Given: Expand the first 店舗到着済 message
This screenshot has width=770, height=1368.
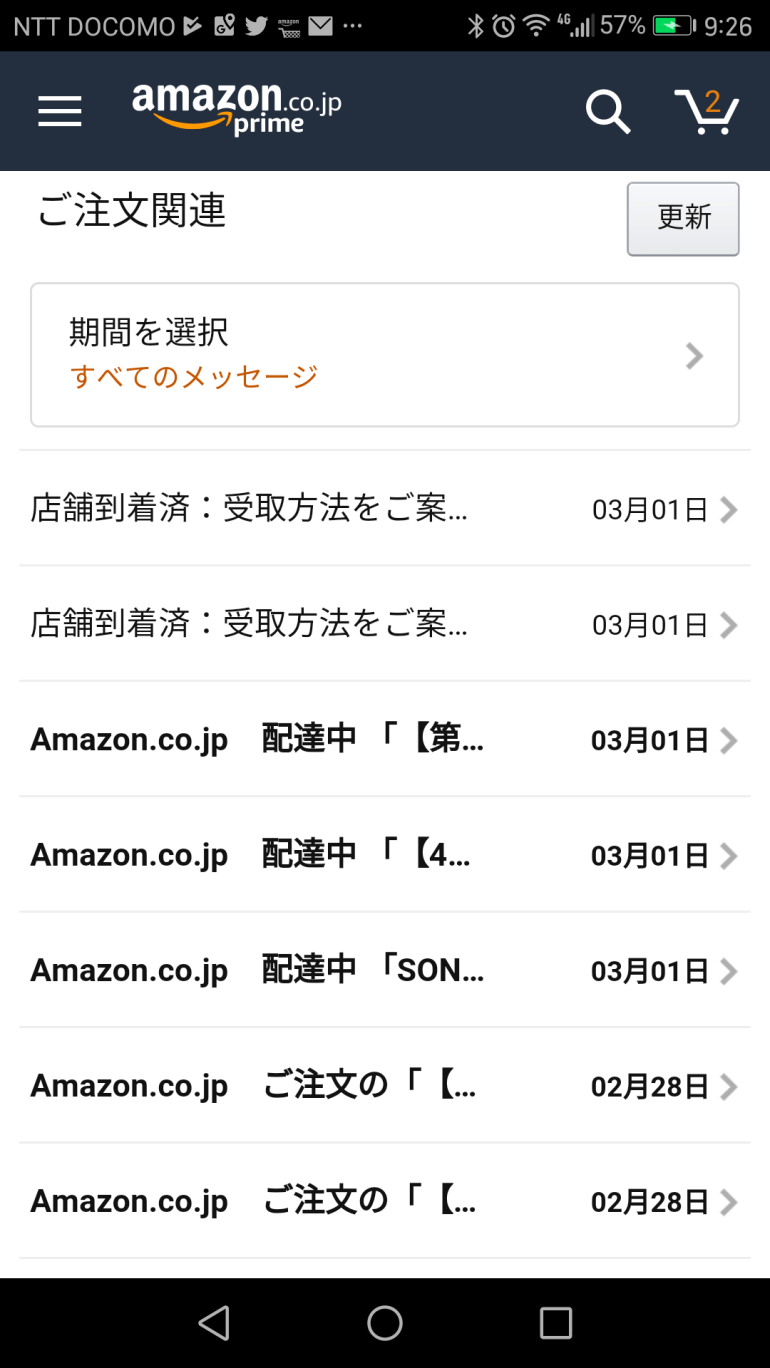Looking at the screenshot, I should (385, 509).
